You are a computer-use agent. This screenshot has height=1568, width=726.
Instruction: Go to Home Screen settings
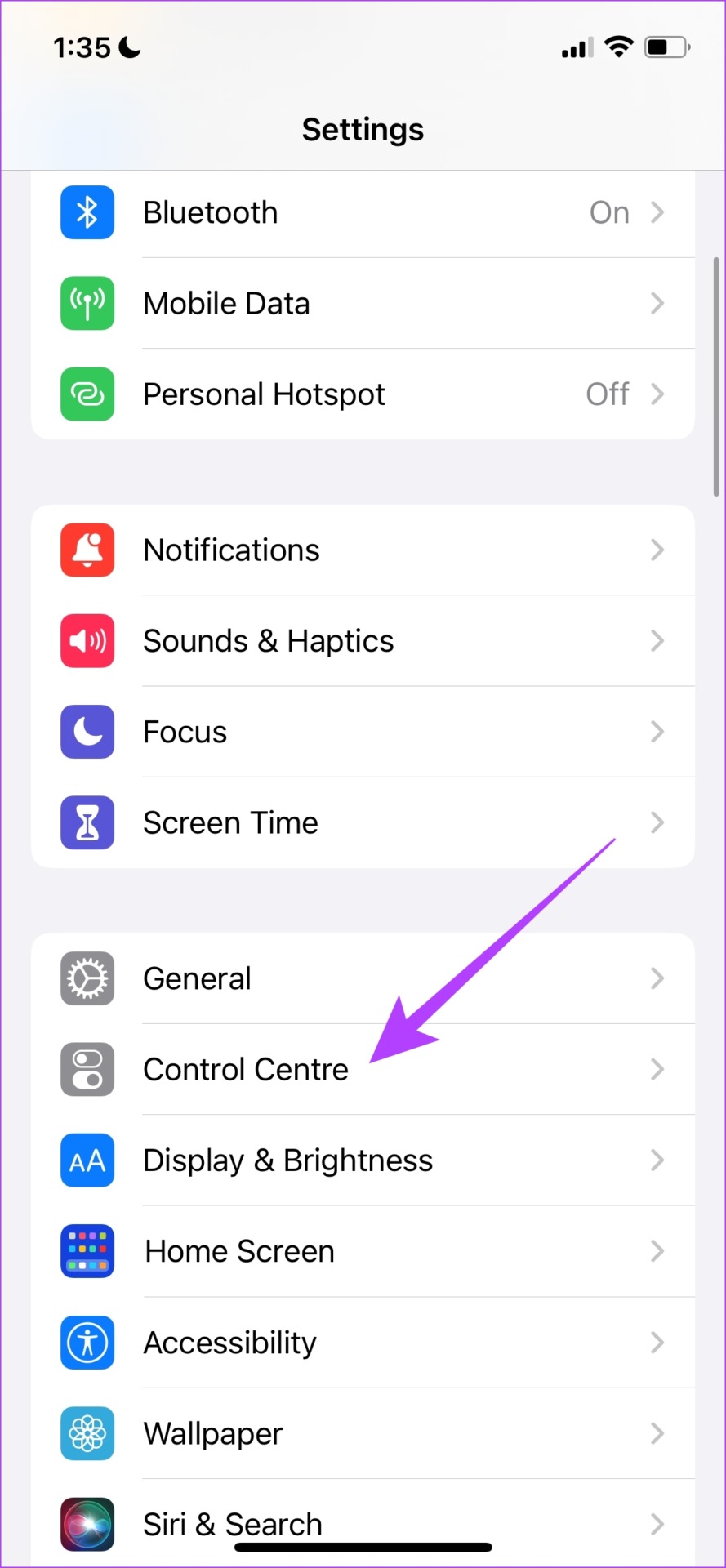click(363, 1251)
